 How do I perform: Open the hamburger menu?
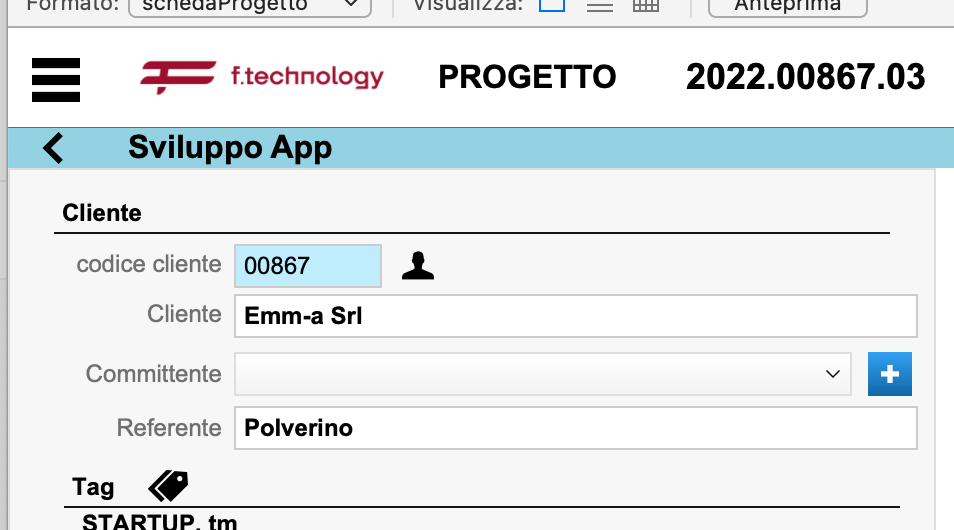coord(56,78)
